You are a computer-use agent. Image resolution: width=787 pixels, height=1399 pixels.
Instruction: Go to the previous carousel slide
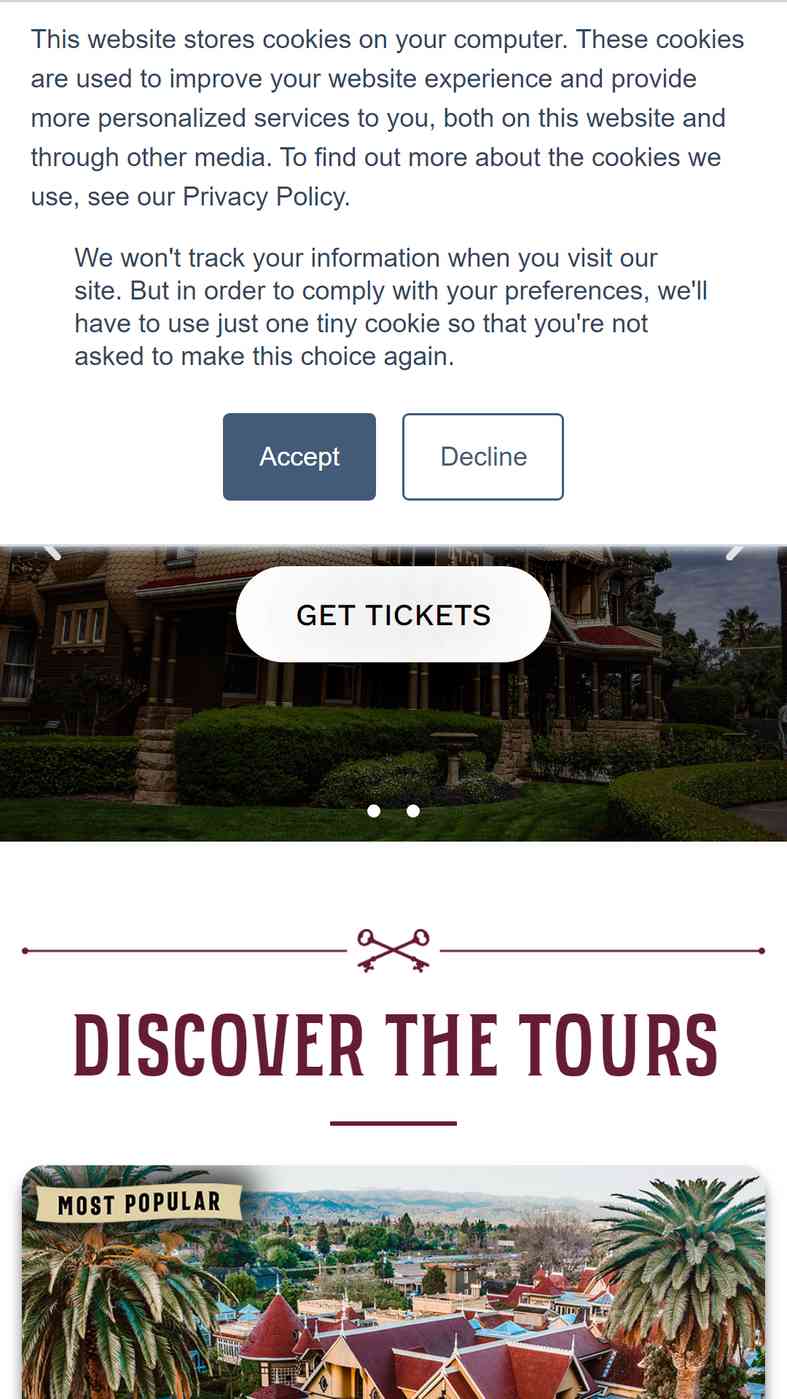click(53, 551)
